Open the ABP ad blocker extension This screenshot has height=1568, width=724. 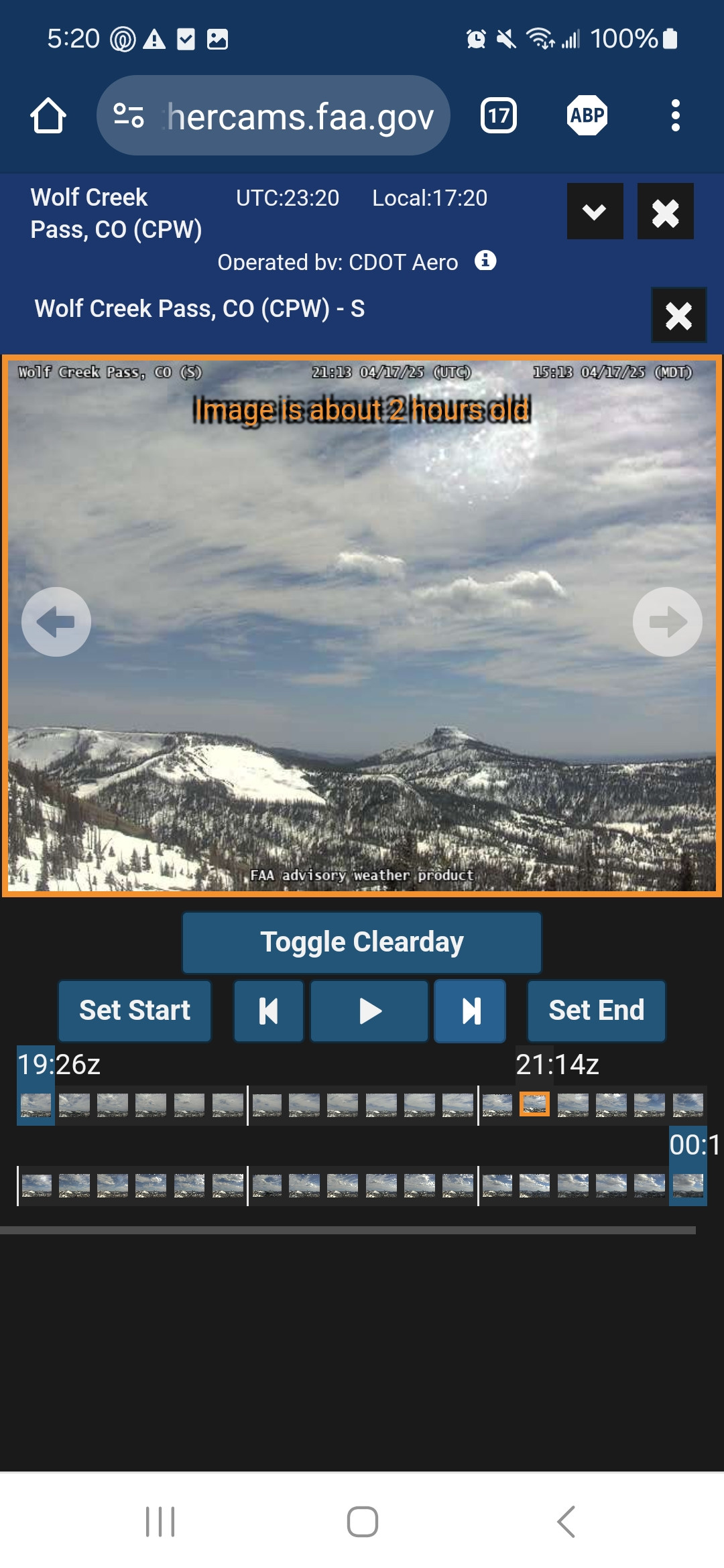pyautogui.click(x=587, y=116)
